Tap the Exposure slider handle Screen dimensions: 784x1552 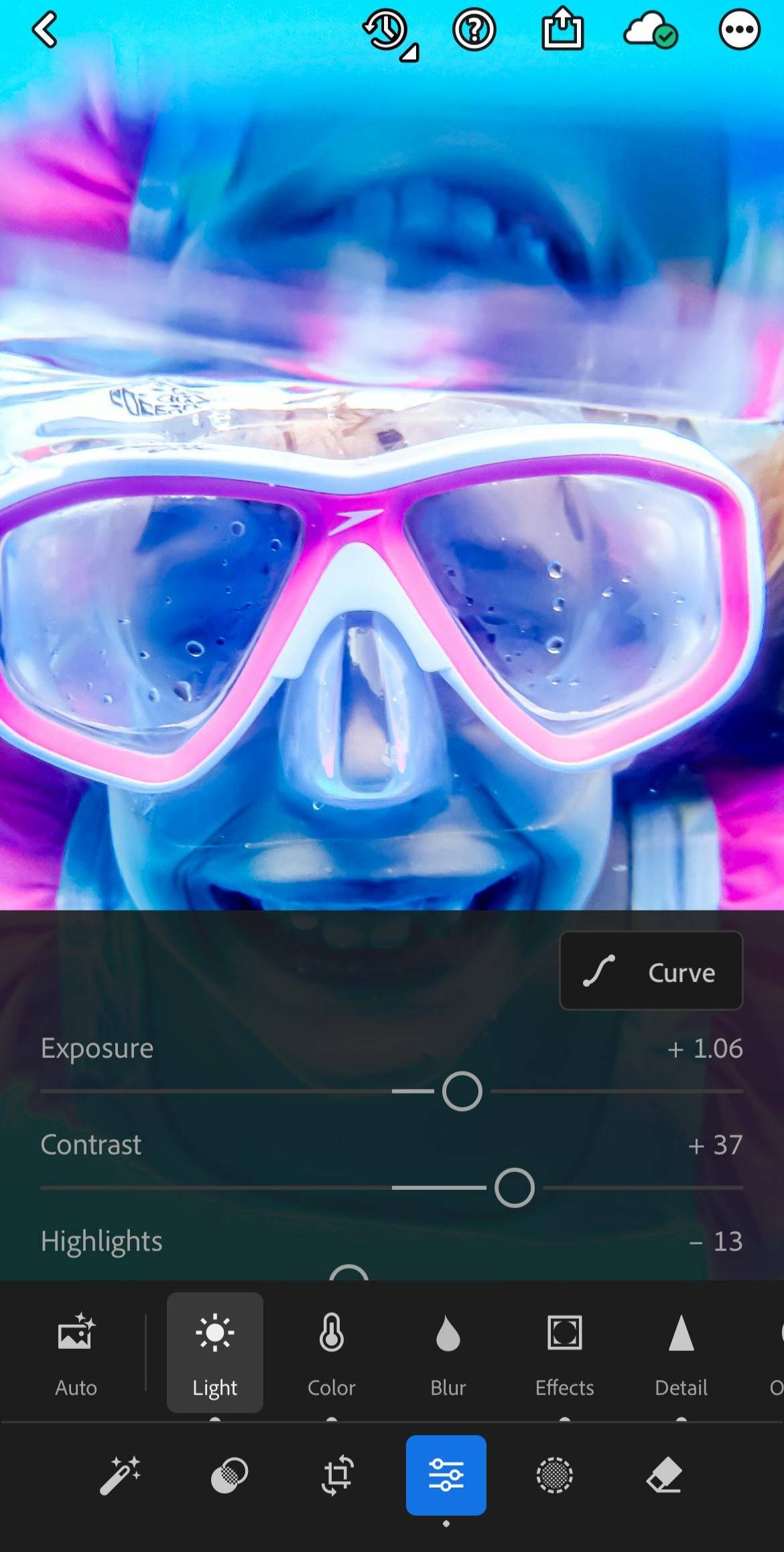462,1091
